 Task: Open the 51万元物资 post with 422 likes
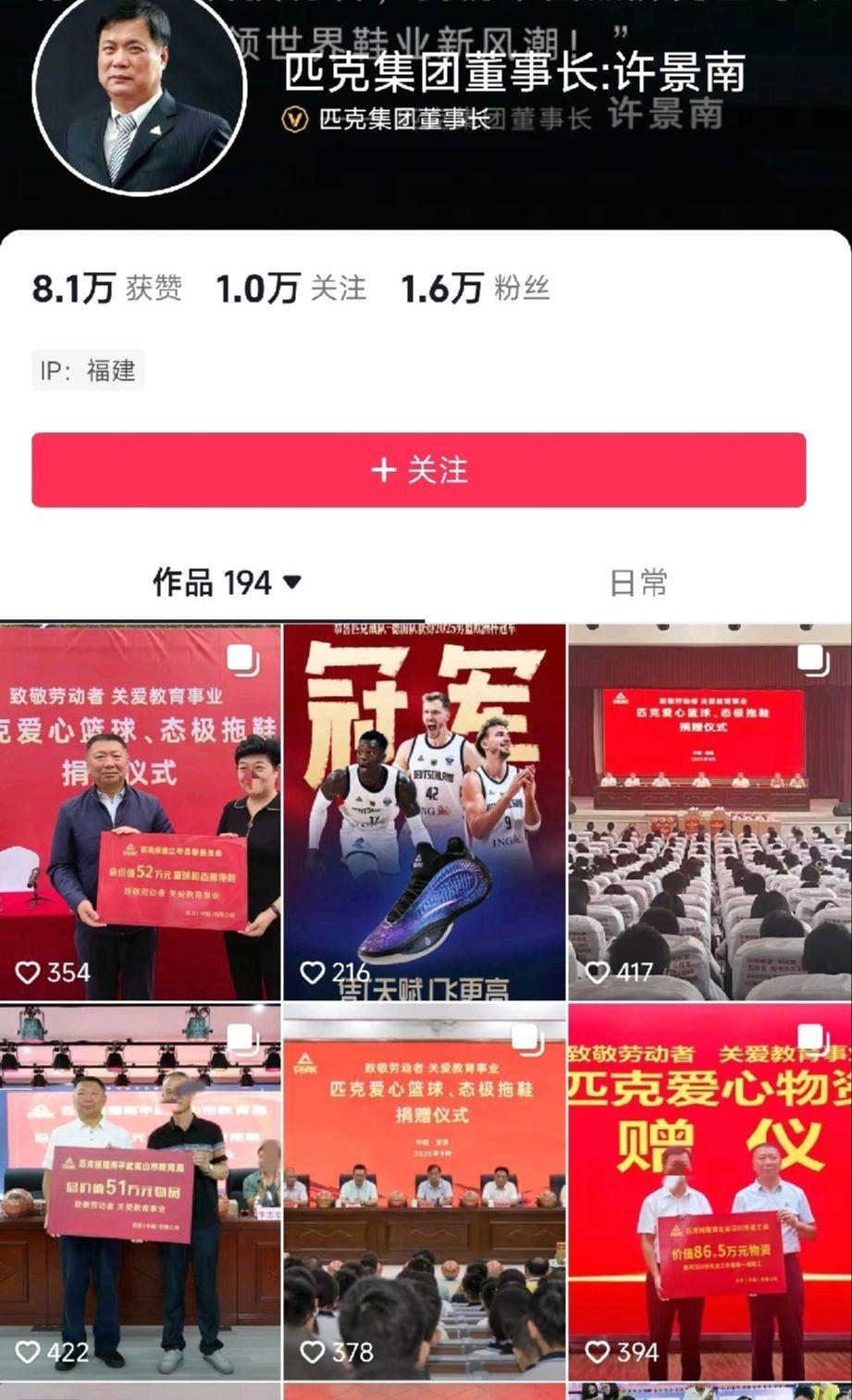140,1191
